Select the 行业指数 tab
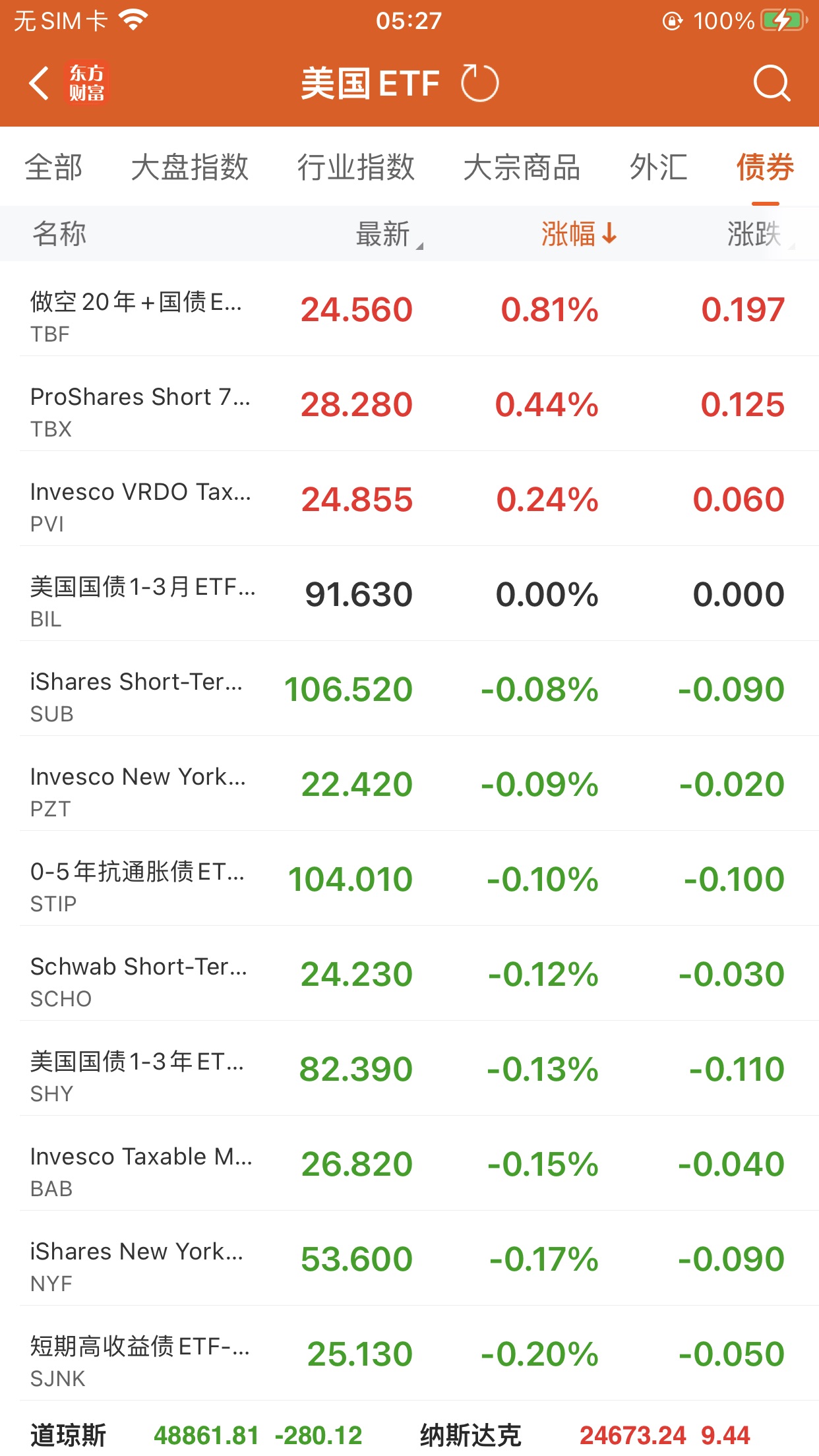819x1456 pixels. 355,167
